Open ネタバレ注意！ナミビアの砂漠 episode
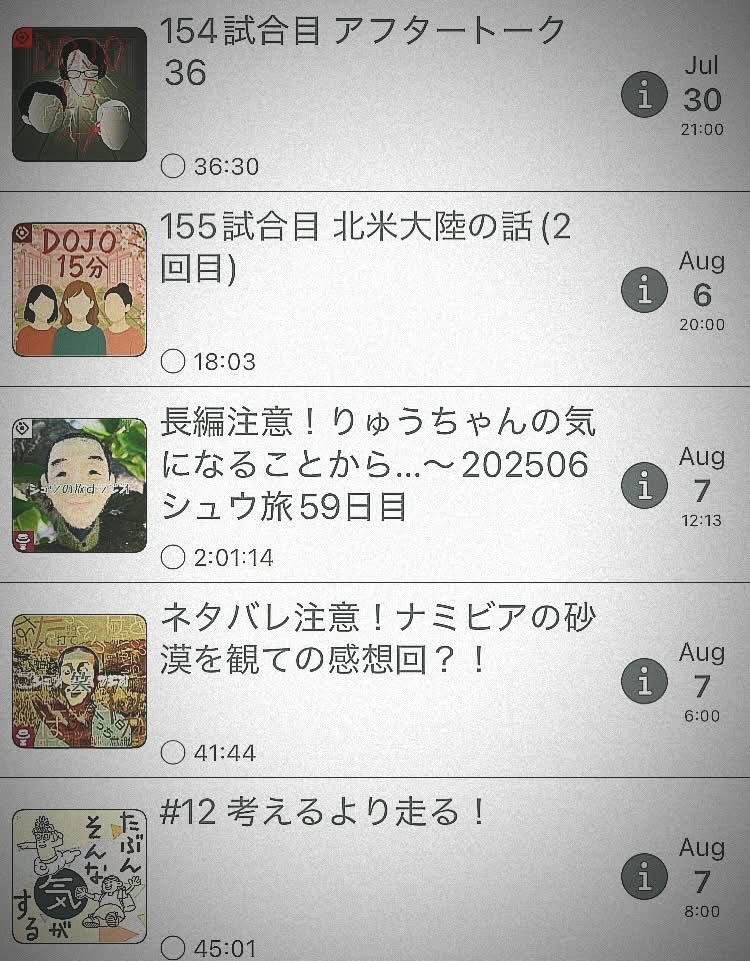 pyautogui.click(x=378, y=638)
